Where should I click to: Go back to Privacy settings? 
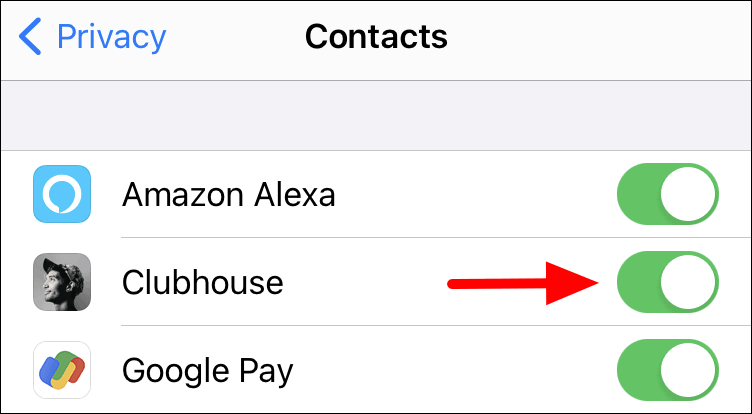coord(93,38)
